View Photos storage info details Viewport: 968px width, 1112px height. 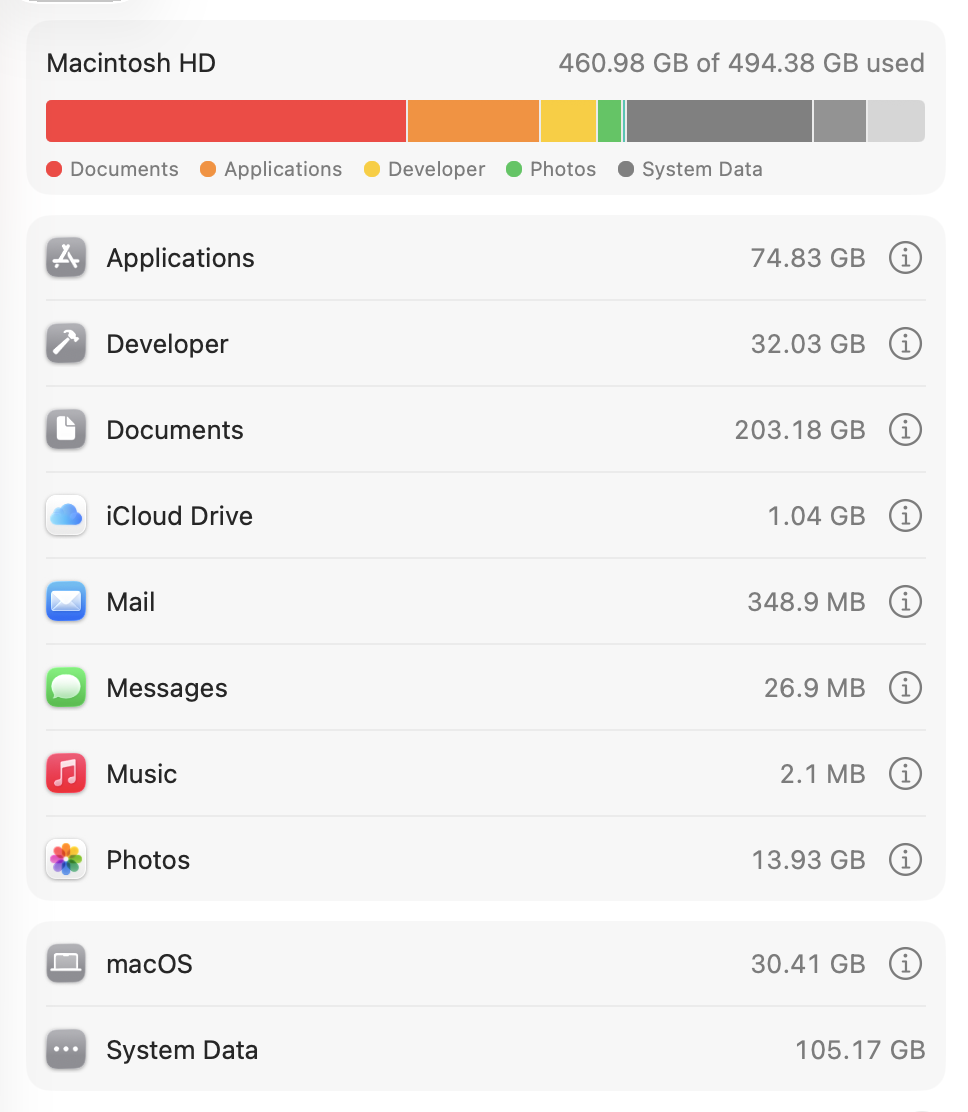(x=905, y=860)
